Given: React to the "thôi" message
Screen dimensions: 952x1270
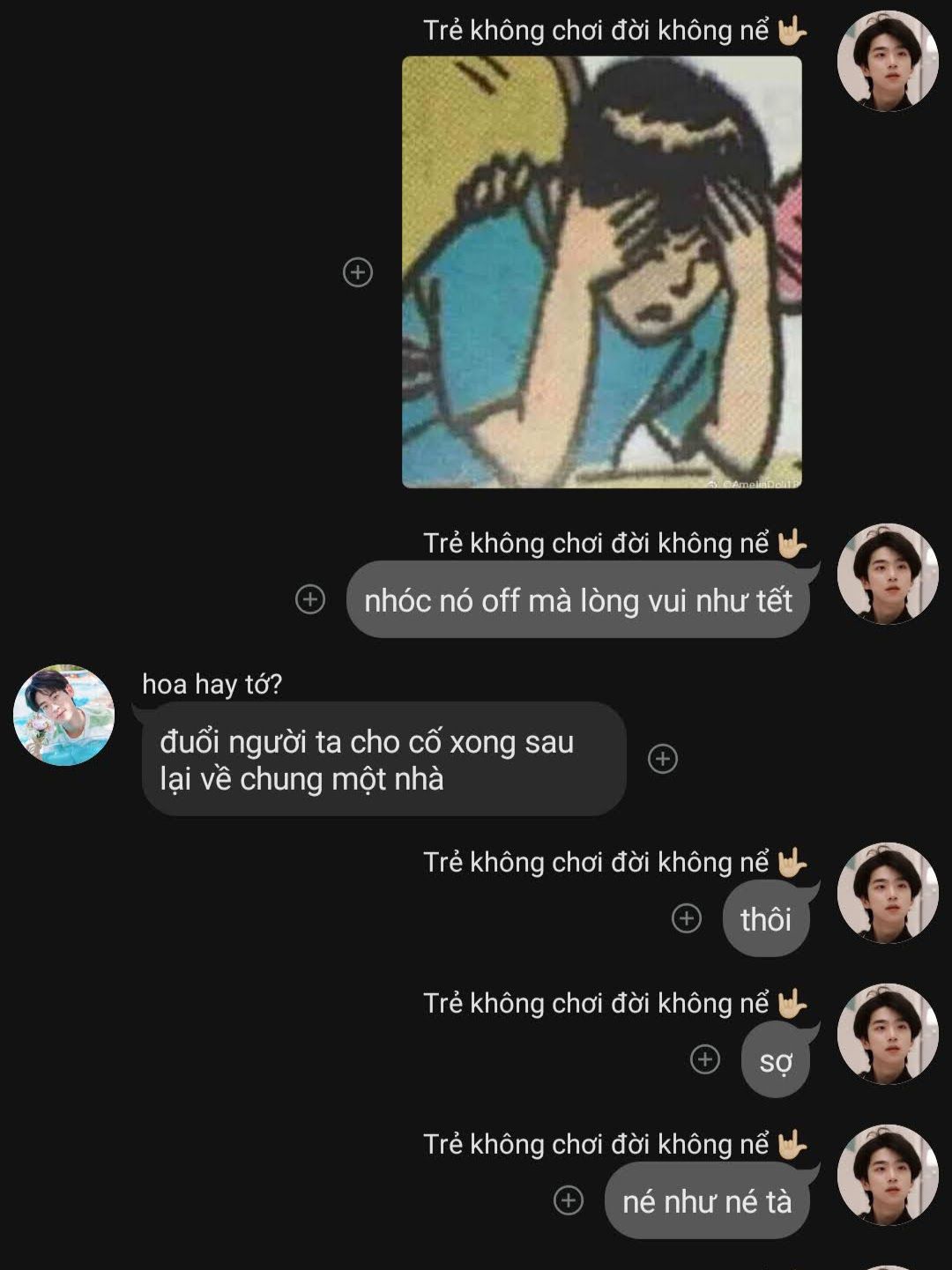Looking at the screenshot, I should [687, 918].
